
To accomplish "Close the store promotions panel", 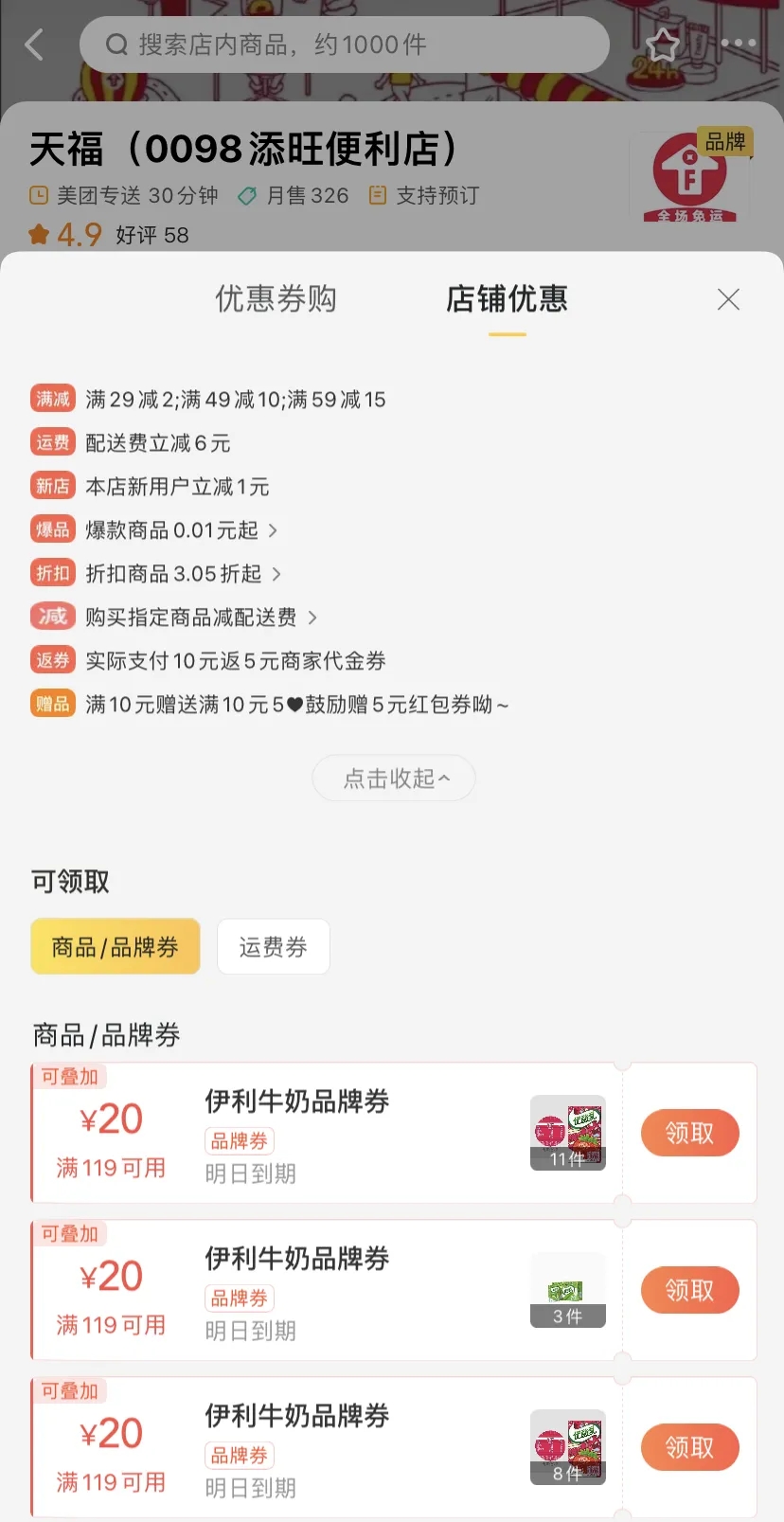I will [728, 299].
